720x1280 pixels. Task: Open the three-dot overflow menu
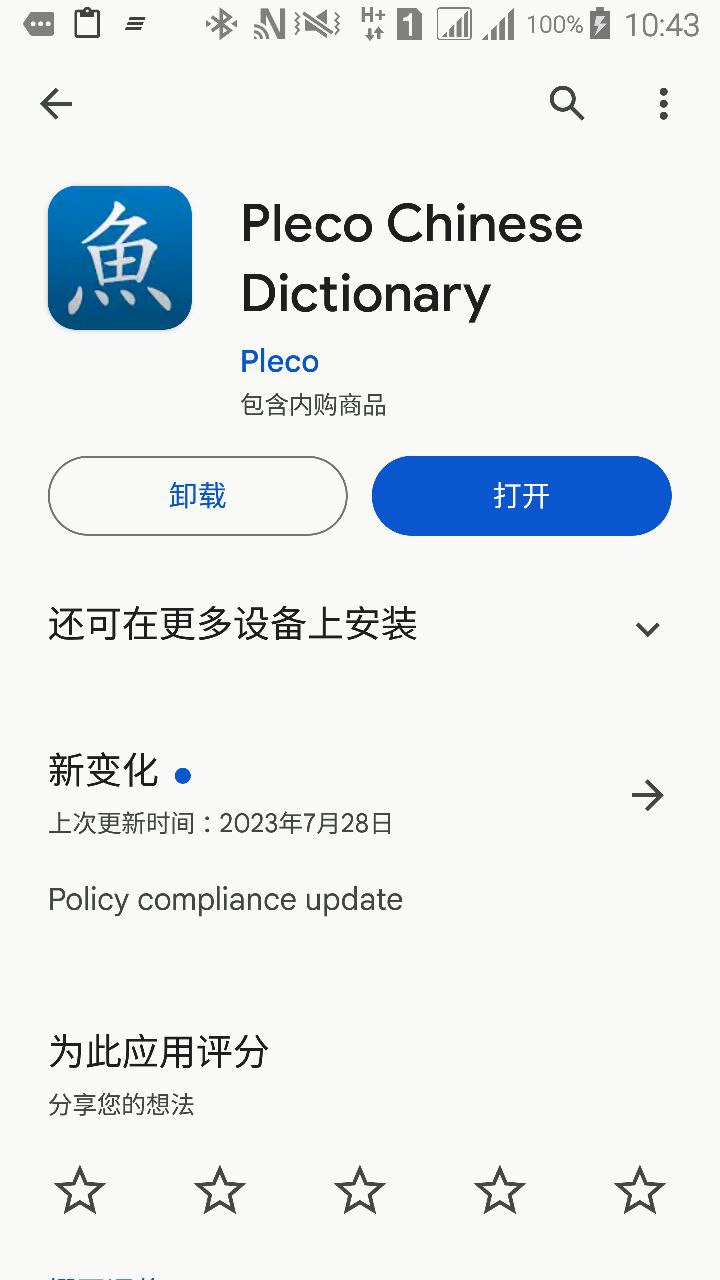pos(663,103)
